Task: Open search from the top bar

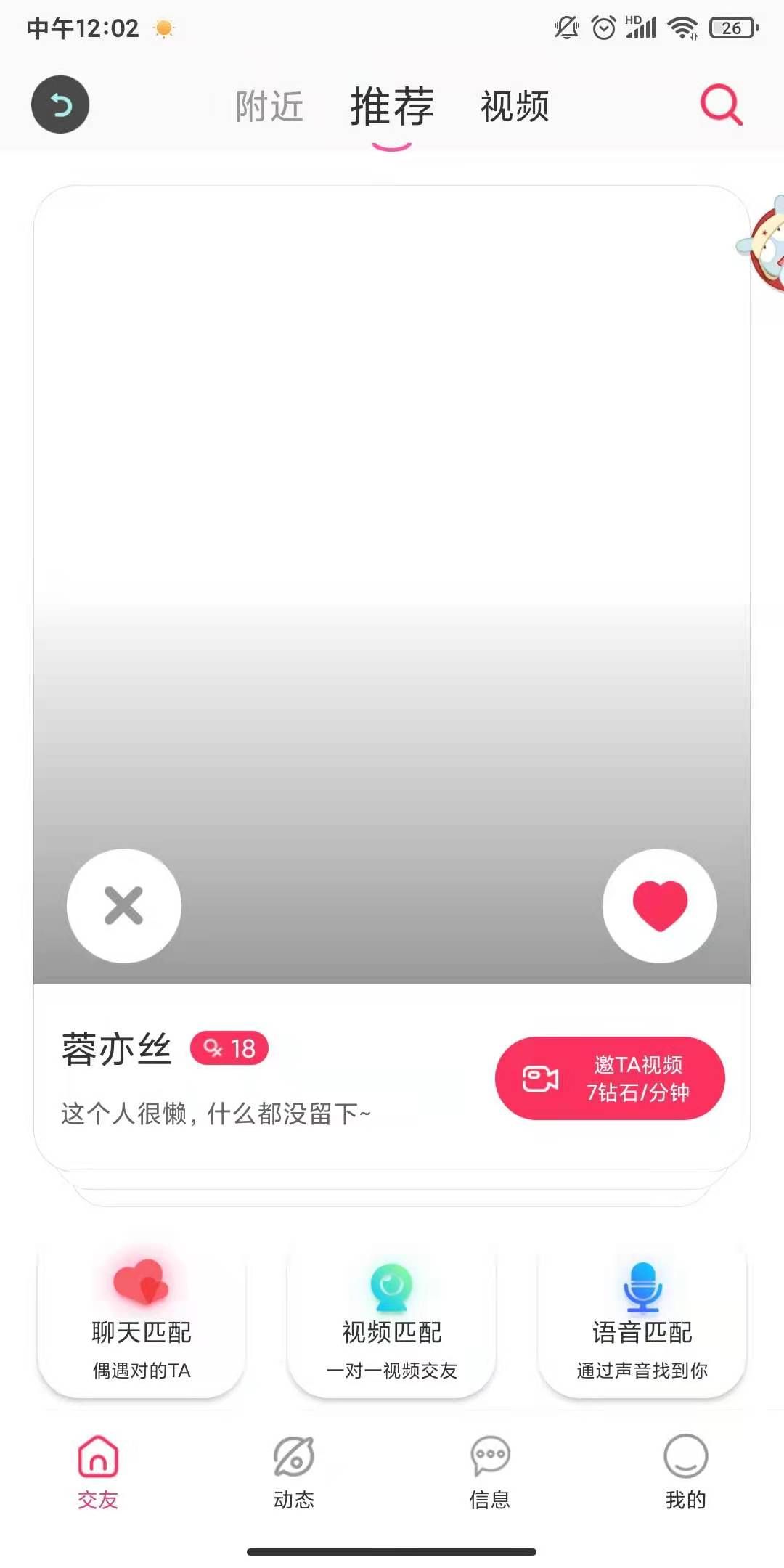Action: click(x=719, y=105)
